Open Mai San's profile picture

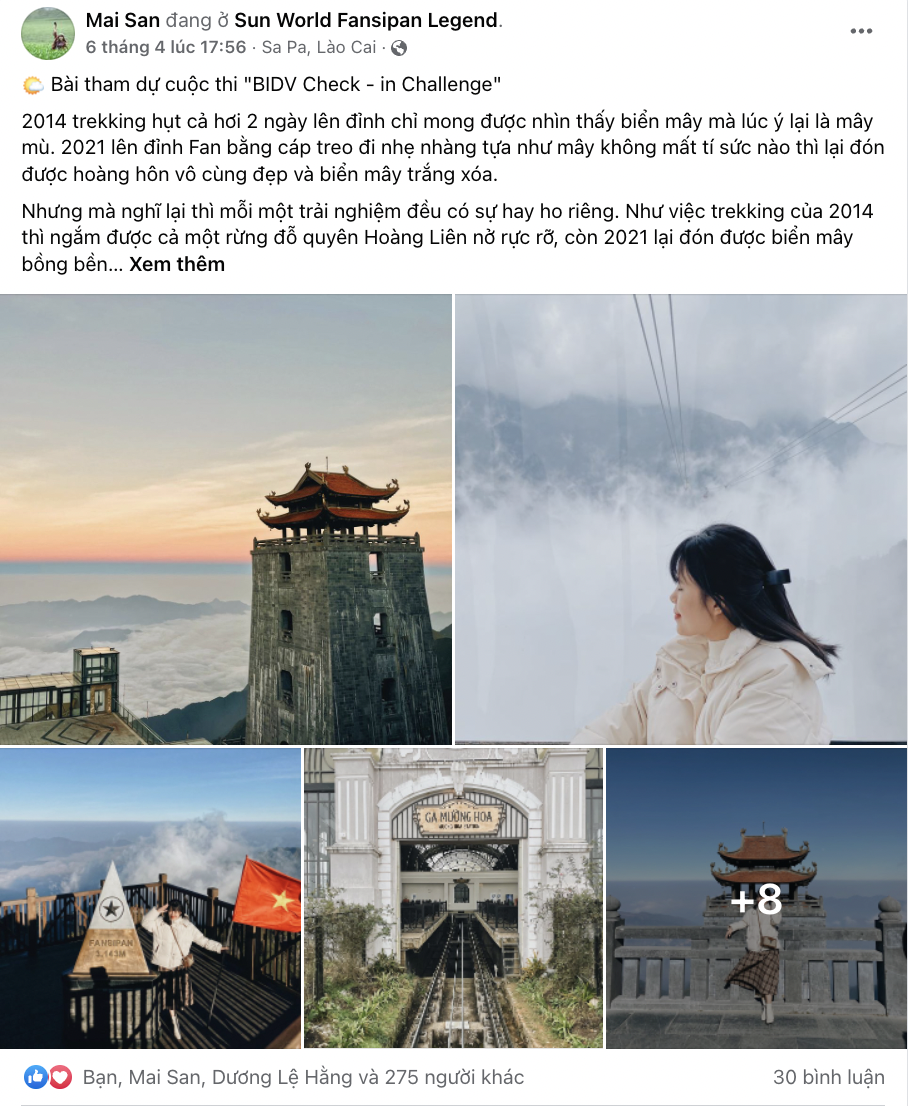pos(48,33)
